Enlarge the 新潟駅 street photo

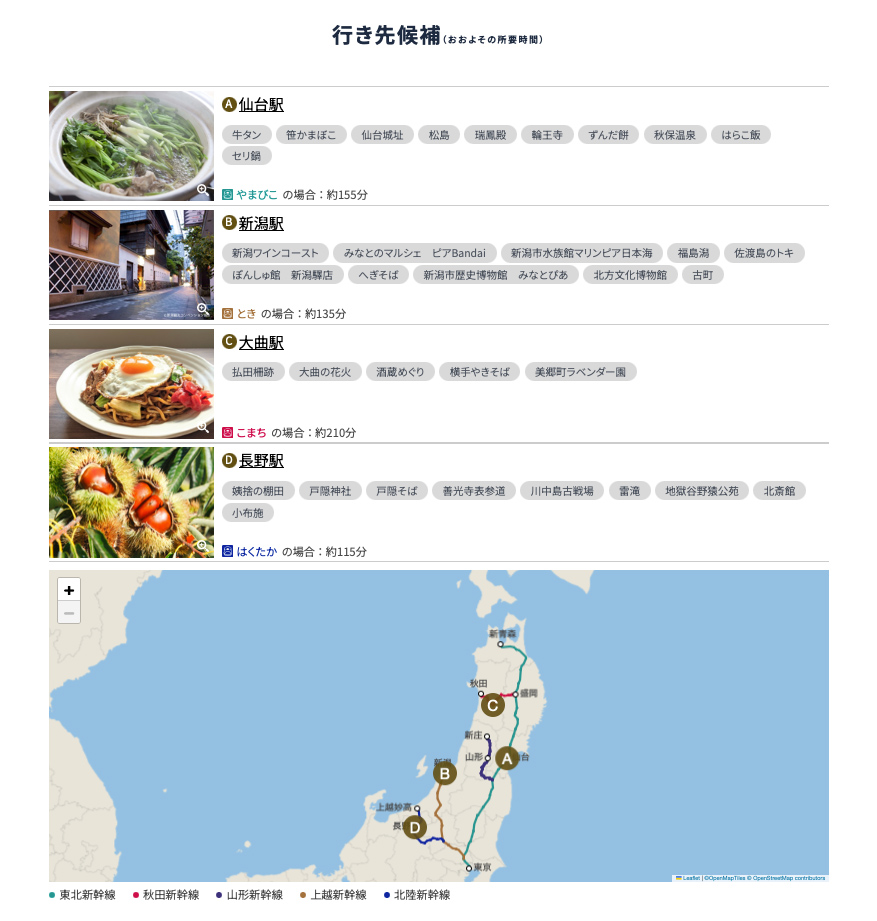pyautogui.click(x=202, y=308)
